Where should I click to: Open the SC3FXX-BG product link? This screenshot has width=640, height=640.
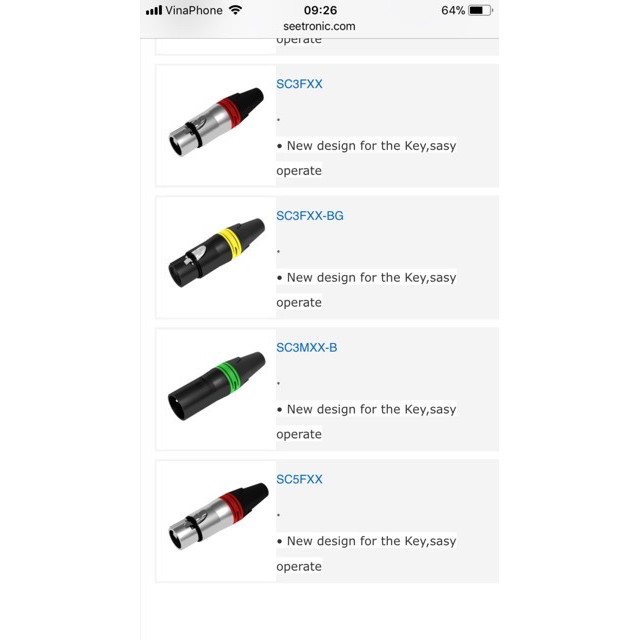309,216
